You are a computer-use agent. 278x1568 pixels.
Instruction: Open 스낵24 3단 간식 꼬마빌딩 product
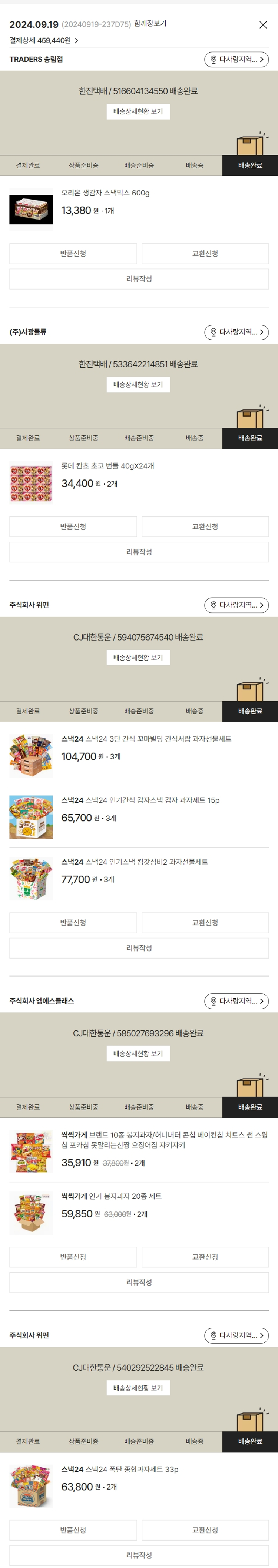coord(146,739)
